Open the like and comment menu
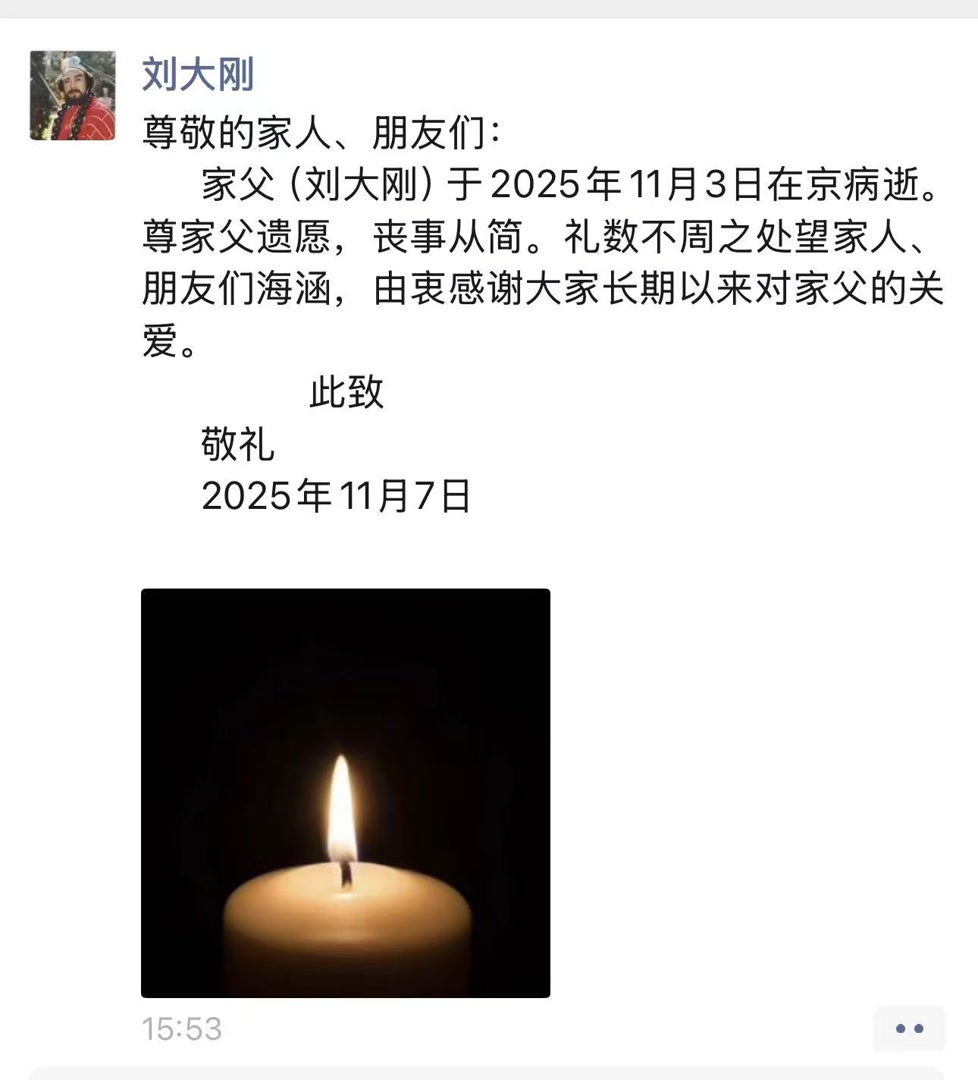 [908, 1028]
